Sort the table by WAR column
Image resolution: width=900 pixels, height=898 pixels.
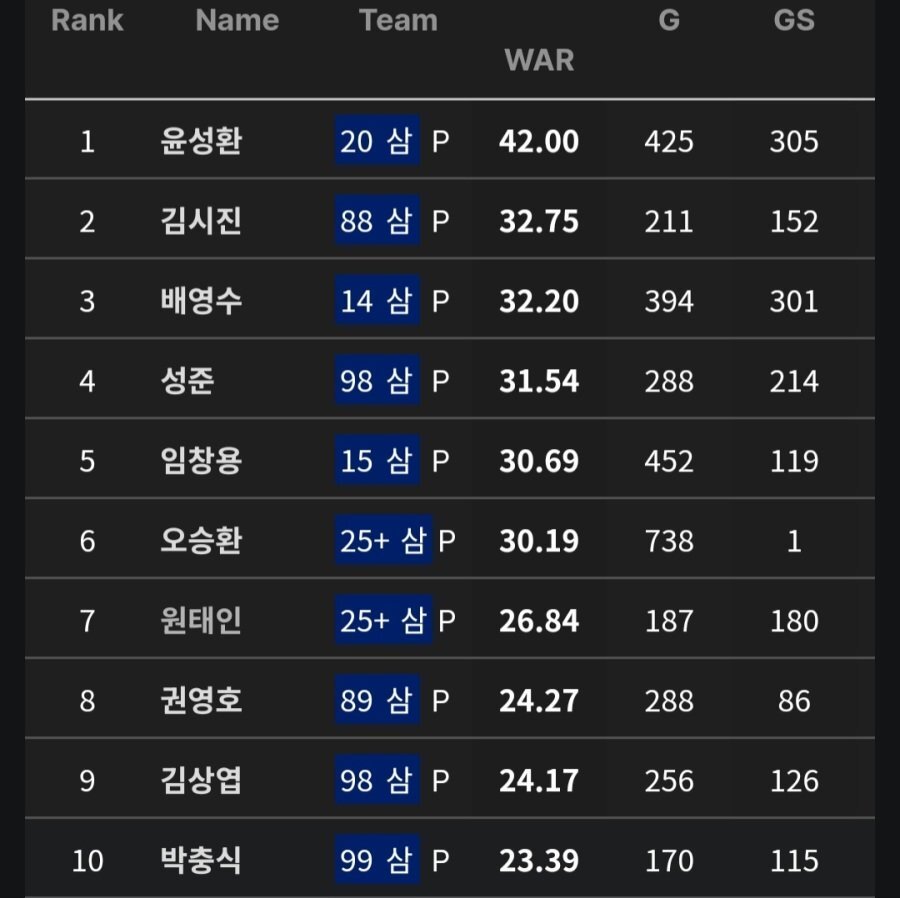click(539, 60)
